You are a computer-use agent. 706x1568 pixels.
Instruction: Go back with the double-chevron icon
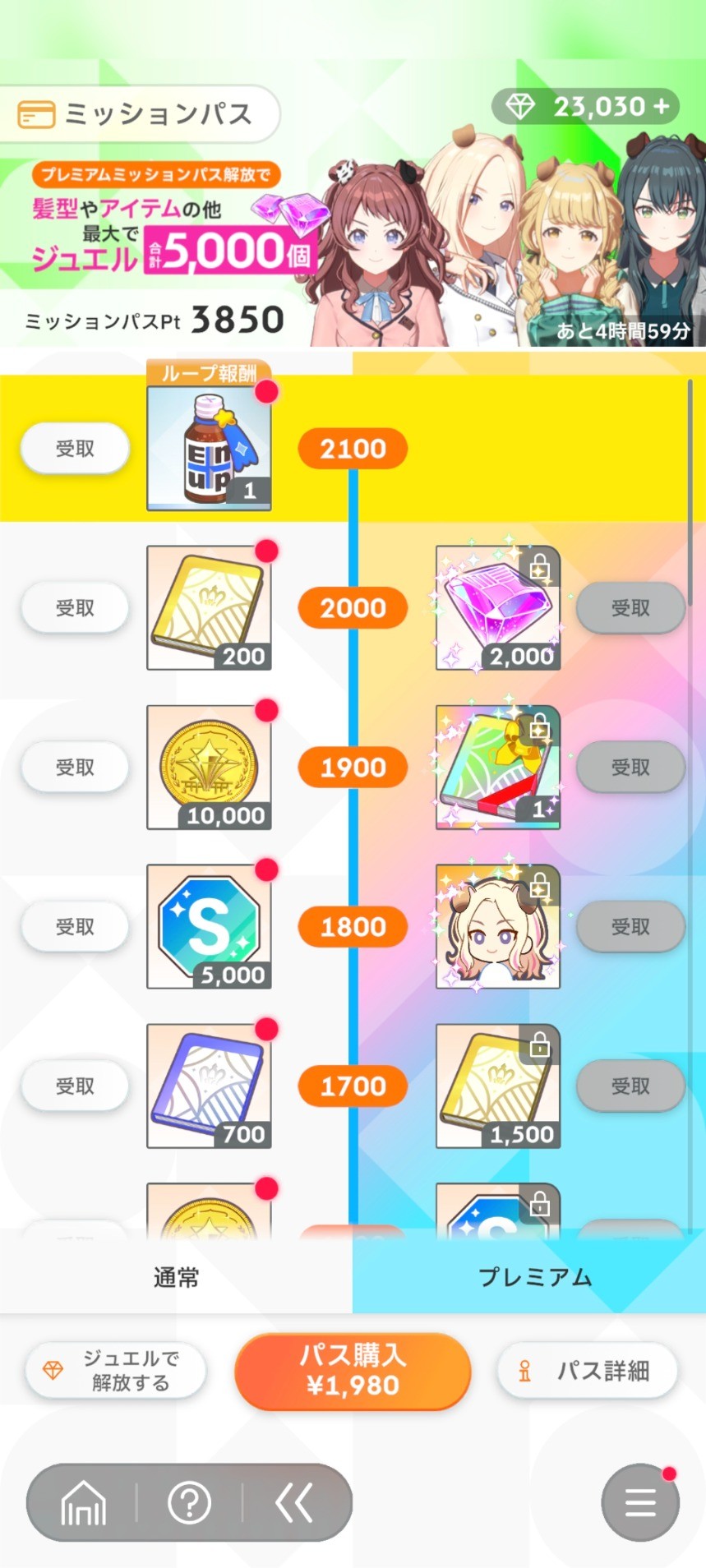(294, 1503)
